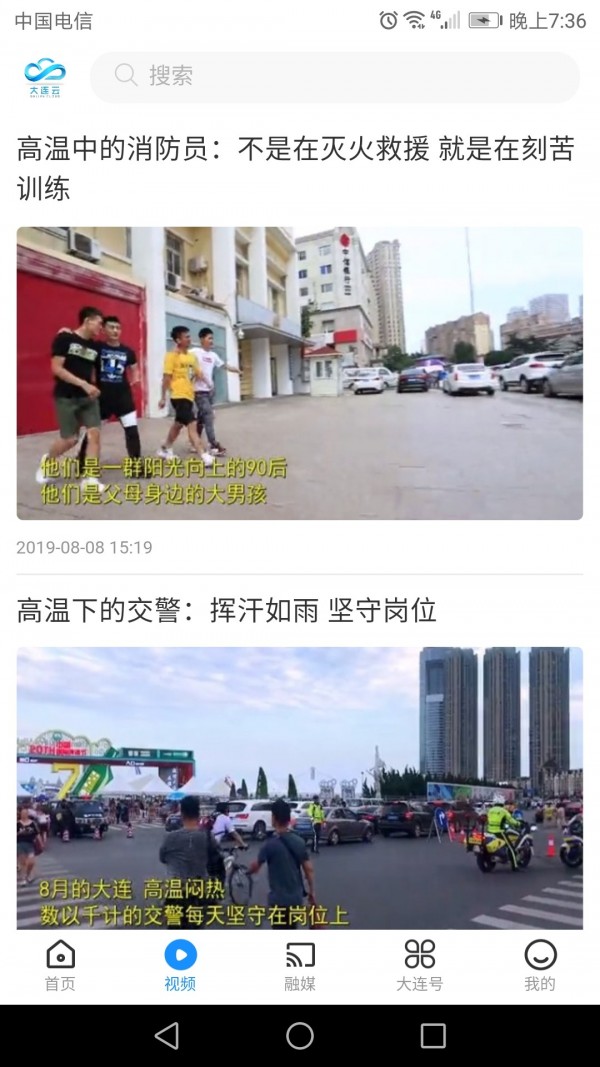This screenshot has width=600, height=1067.
Task: Open the 我的 profile tab
Action: [540, 965]
